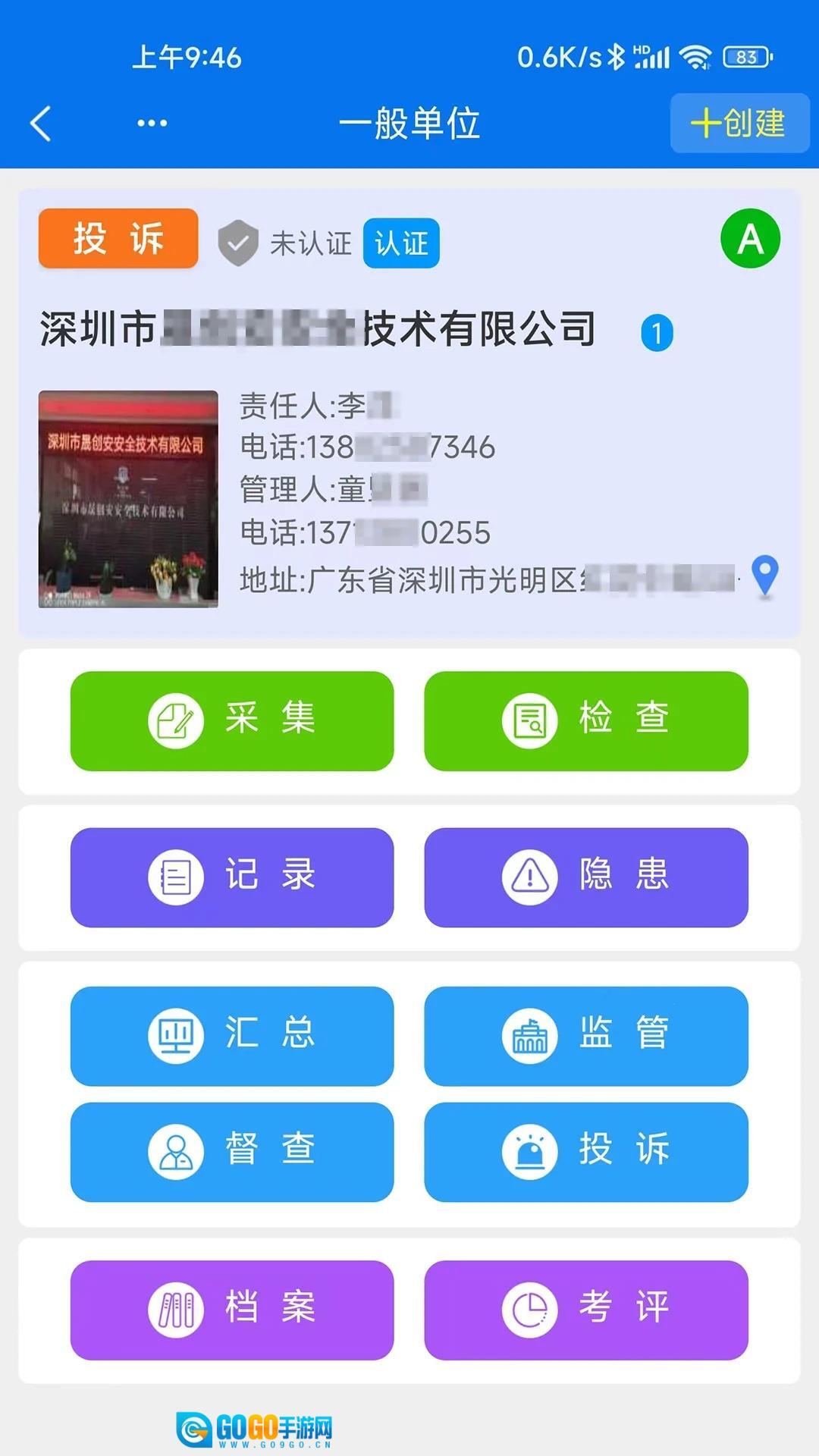View the company storefront photo
Viewport: 819px width, 1456px height.
[128, 499]
